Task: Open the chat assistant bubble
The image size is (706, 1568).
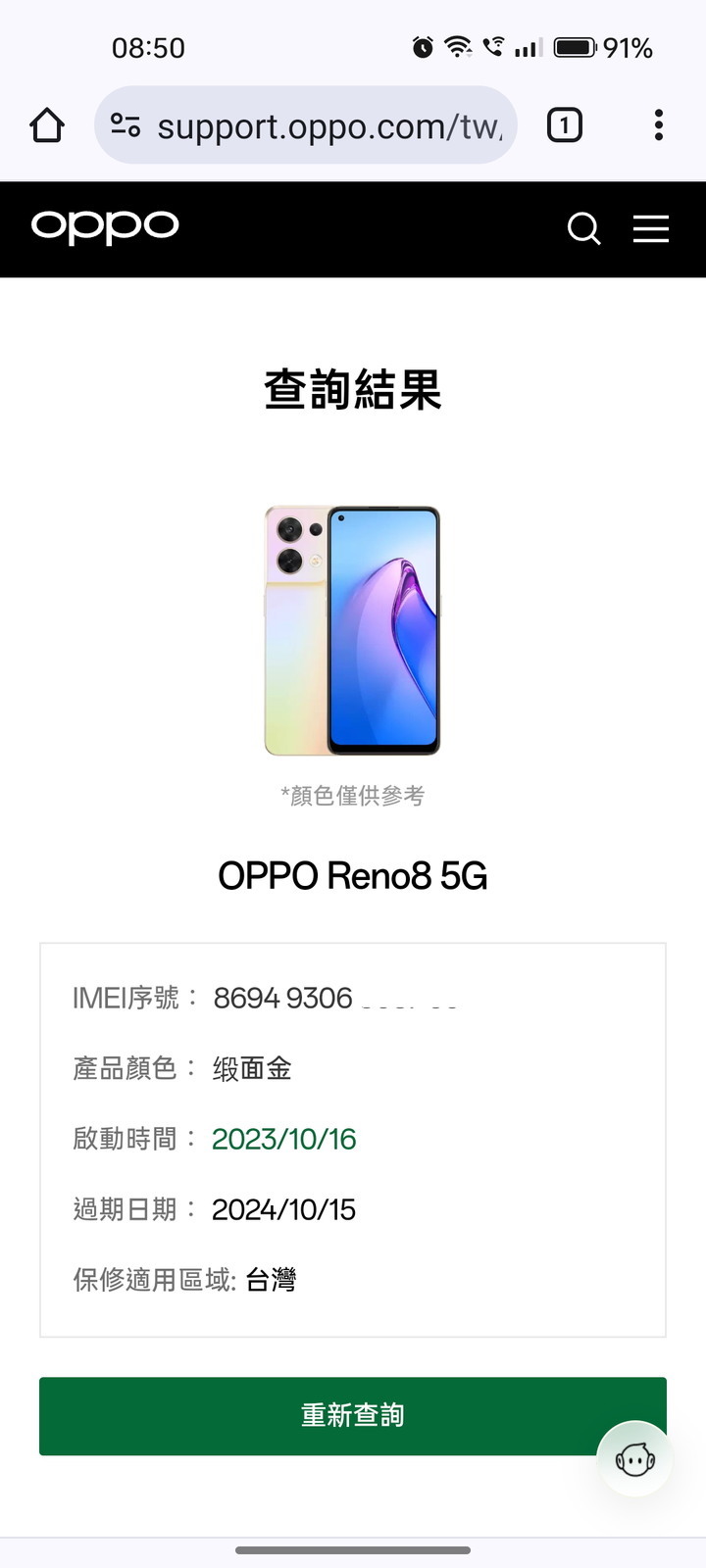Action: 635,1459
